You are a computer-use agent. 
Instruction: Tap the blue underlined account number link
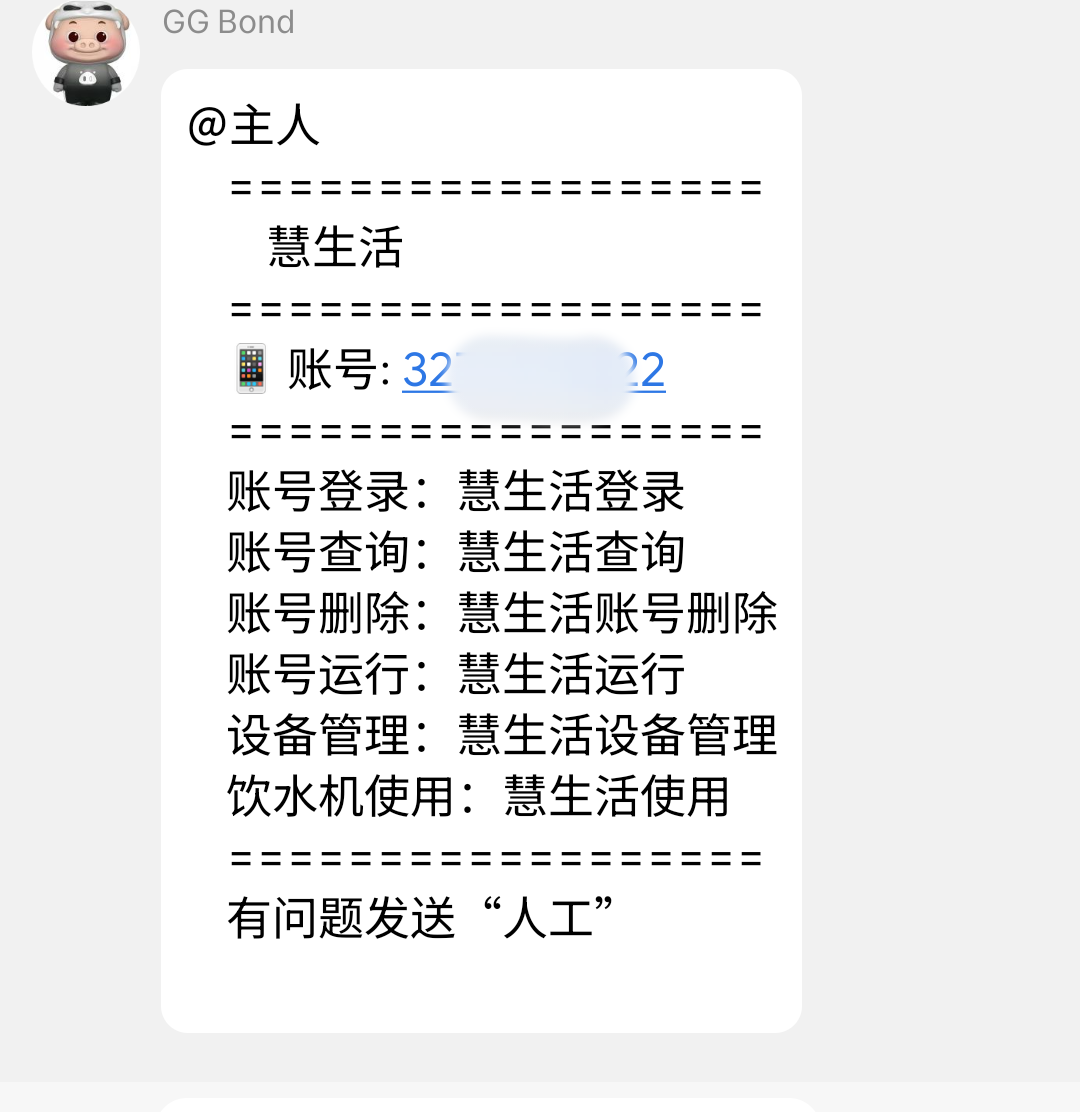pos(533,371)
